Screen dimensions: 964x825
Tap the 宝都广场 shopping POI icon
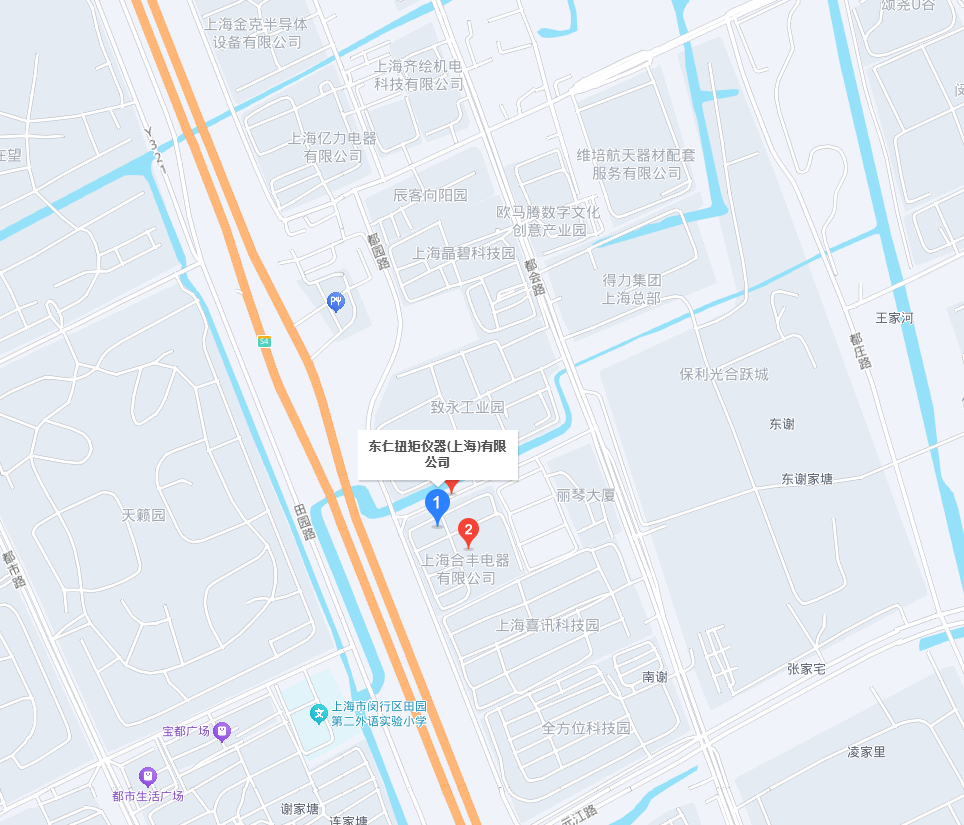[222, 732]
